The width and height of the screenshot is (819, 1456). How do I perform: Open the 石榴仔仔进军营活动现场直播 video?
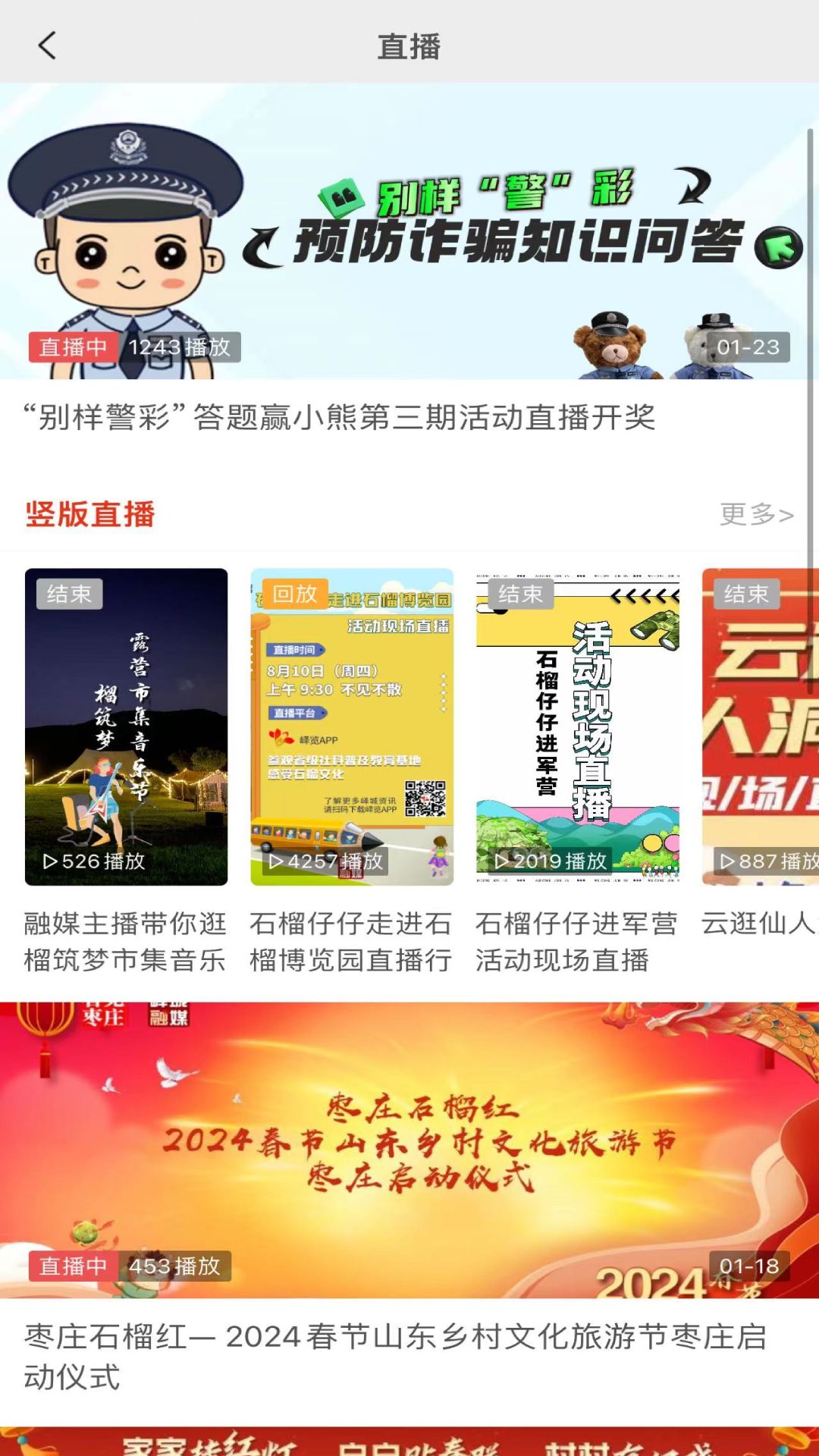tap(577, 726)
